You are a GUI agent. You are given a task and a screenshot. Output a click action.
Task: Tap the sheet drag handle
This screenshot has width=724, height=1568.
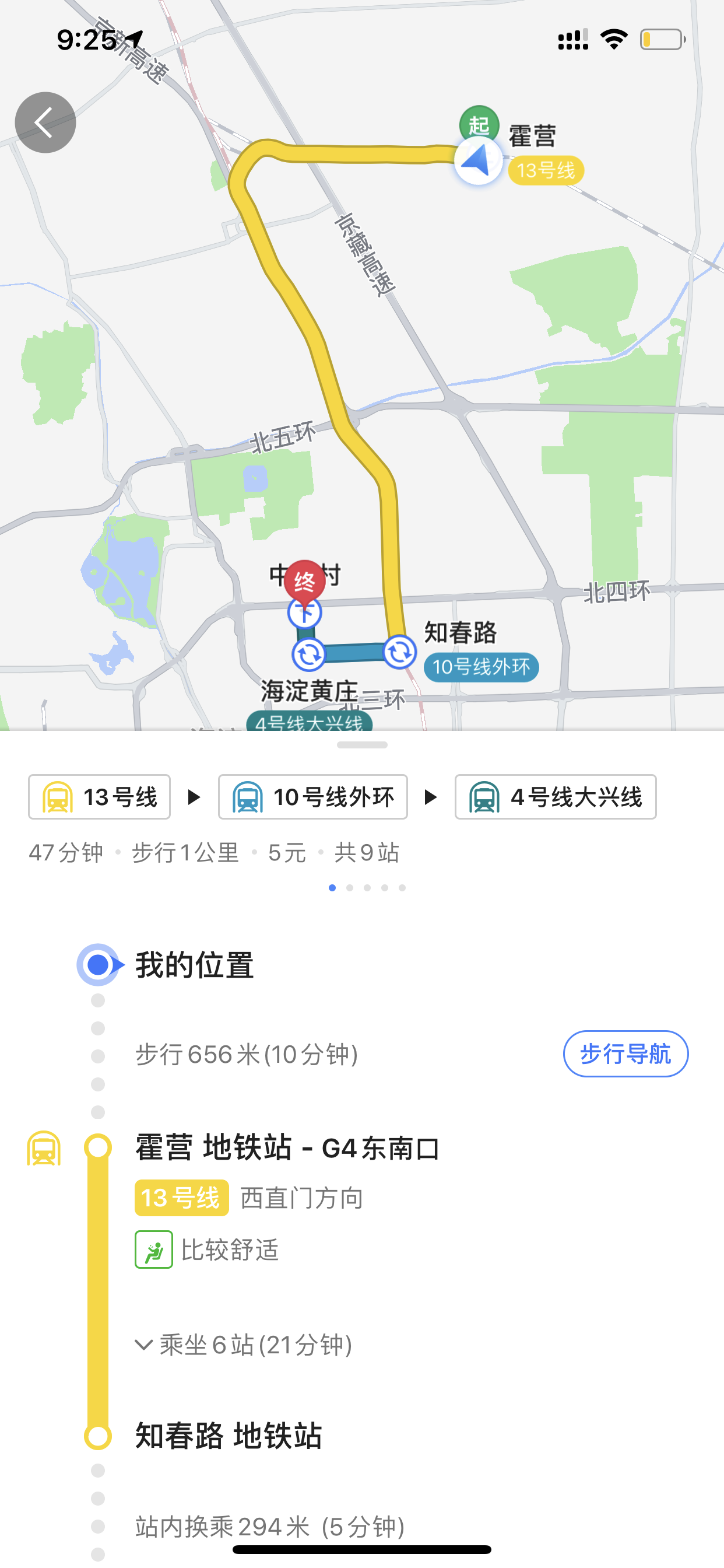362,744
